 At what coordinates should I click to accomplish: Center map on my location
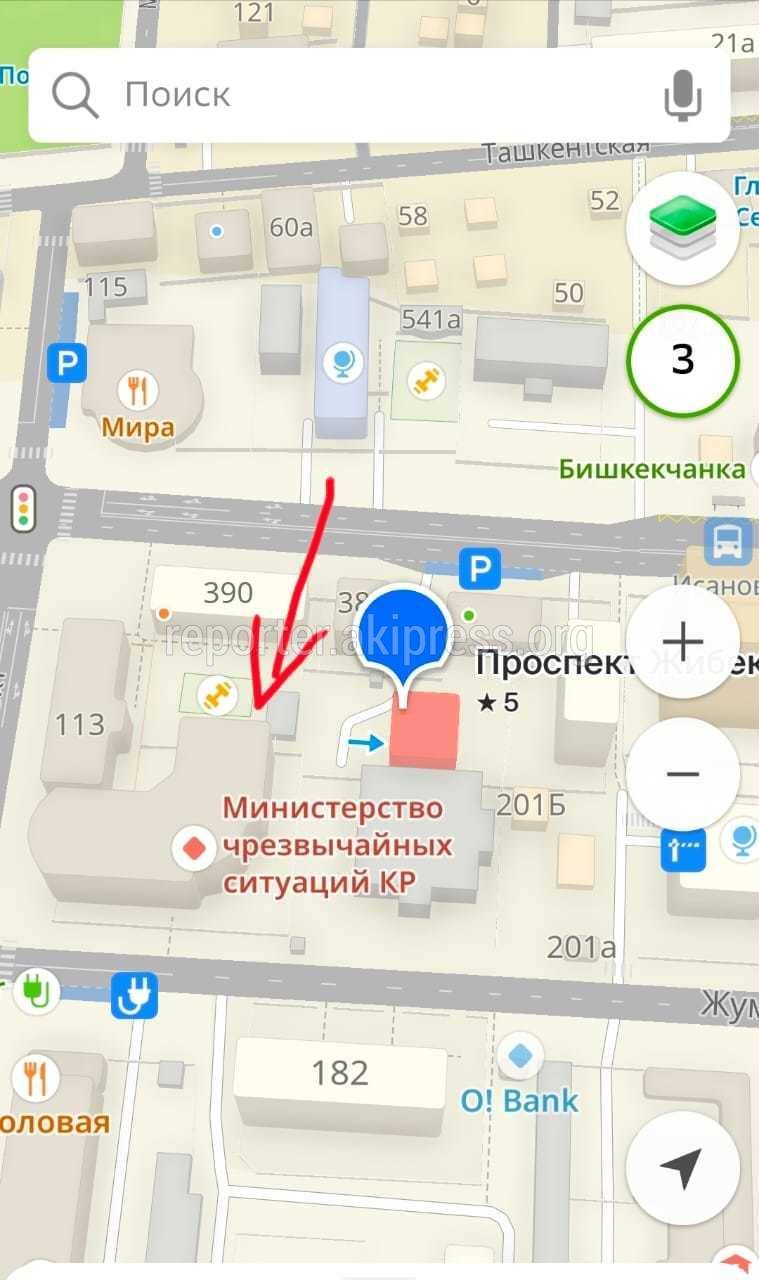tap(683, 1168)
